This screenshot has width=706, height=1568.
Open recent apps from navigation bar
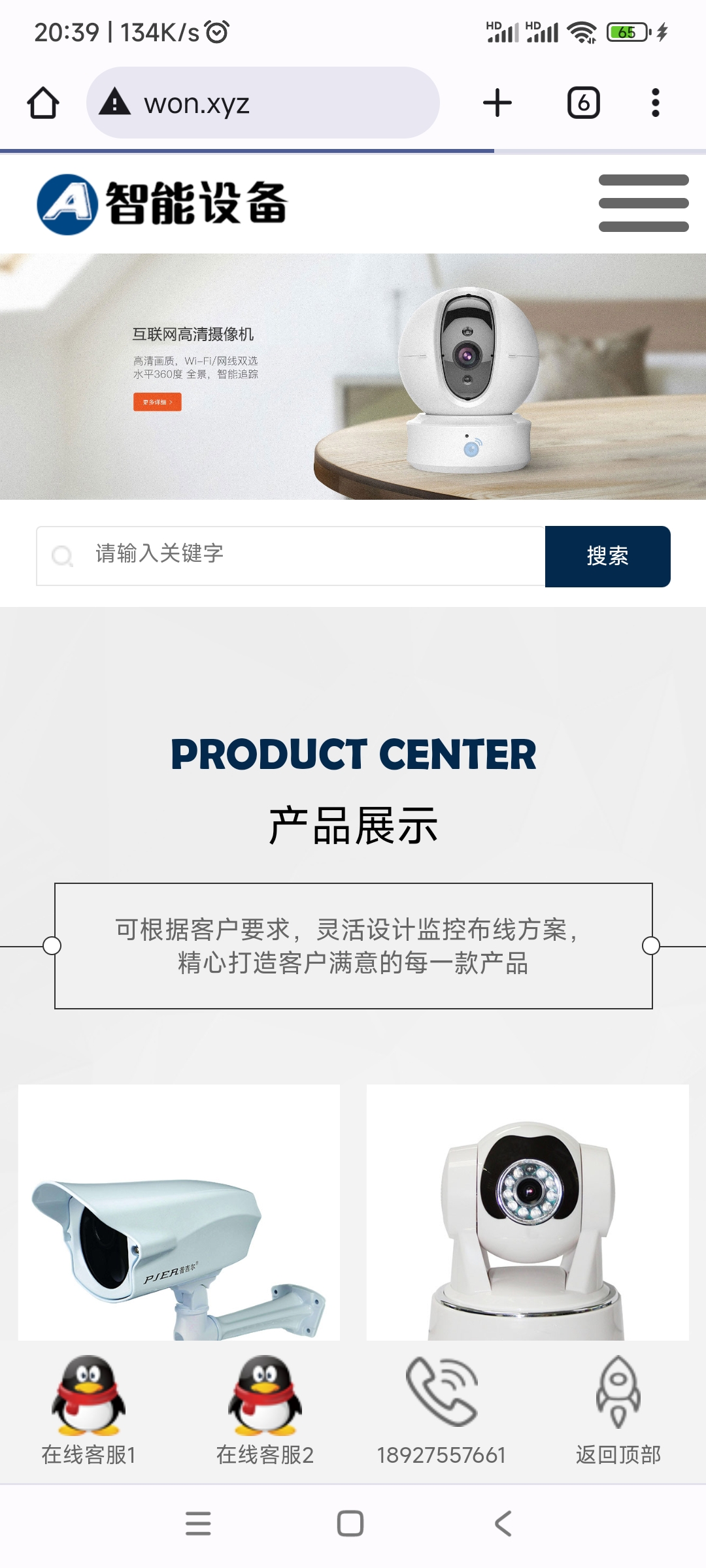pos(198,1524)
